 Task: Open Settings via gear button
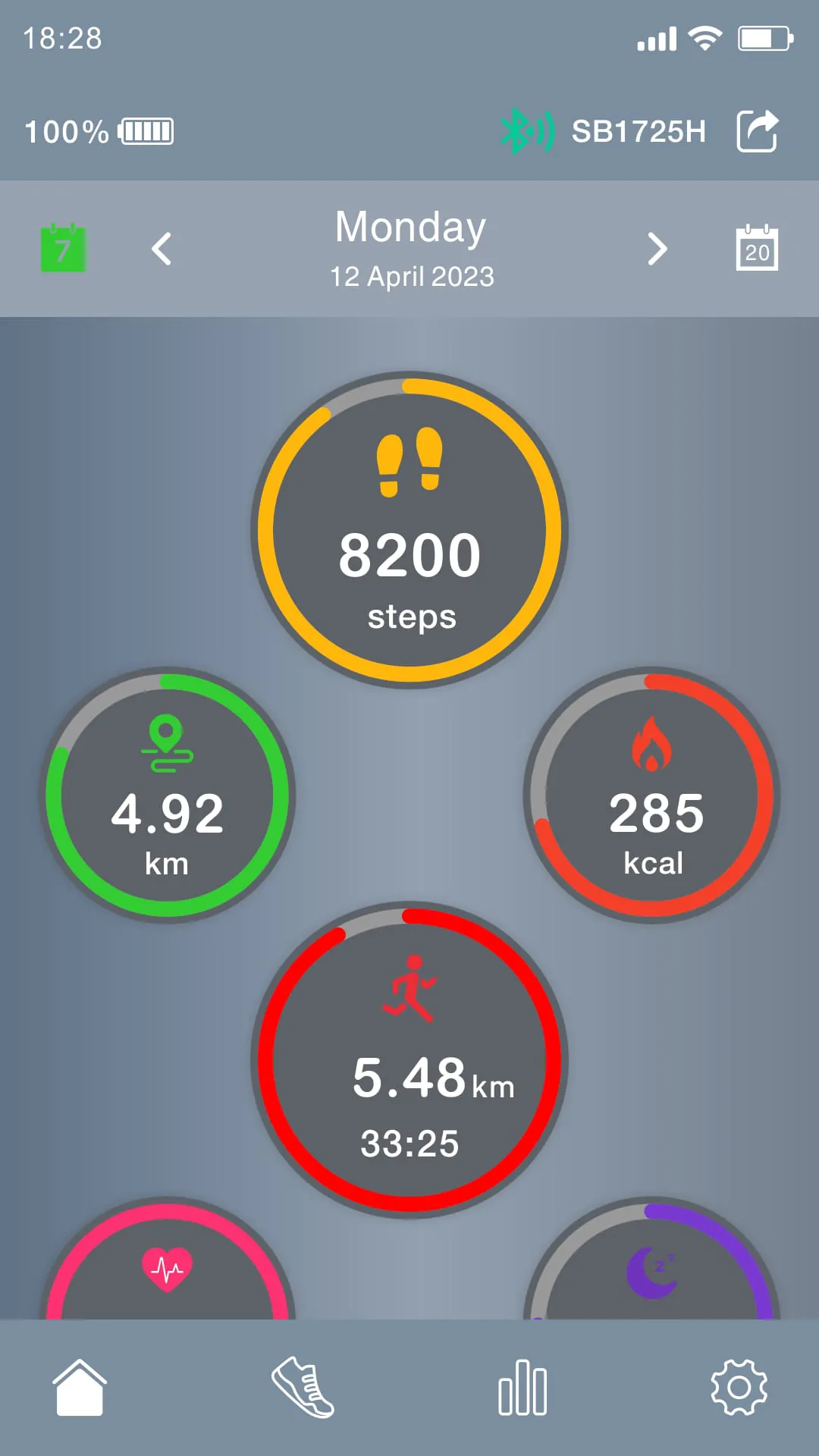click(x=738, y=1385)
